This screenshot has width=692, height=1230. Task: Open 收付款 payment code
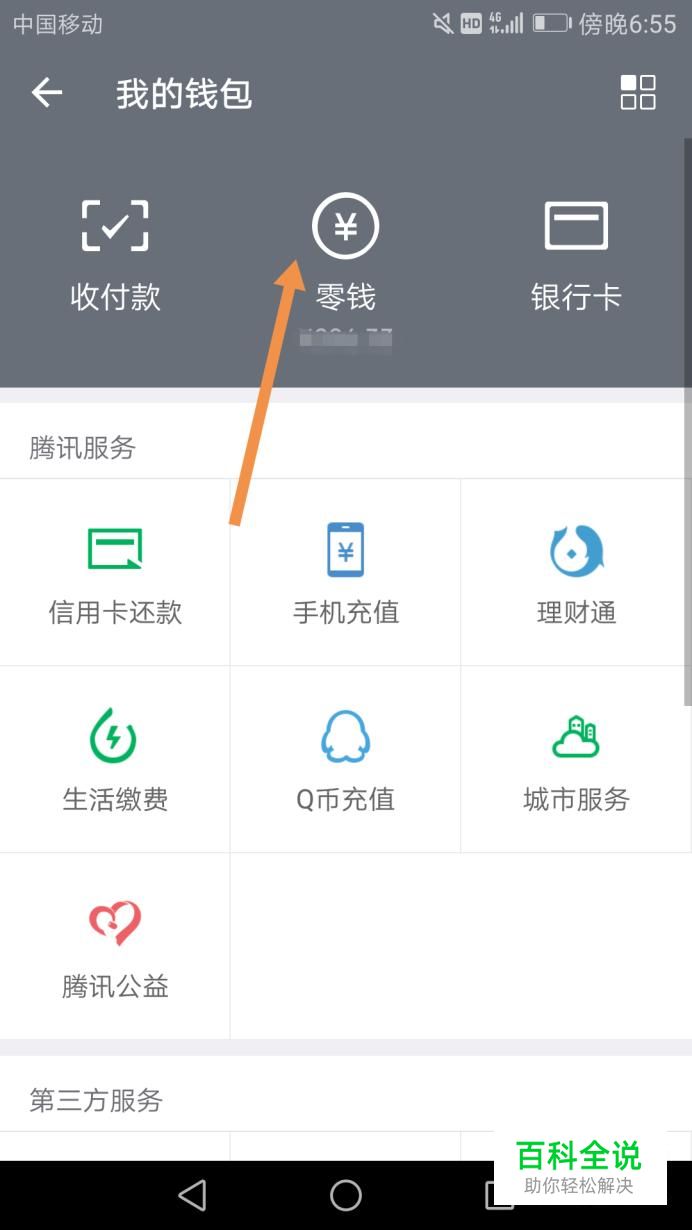115,253
